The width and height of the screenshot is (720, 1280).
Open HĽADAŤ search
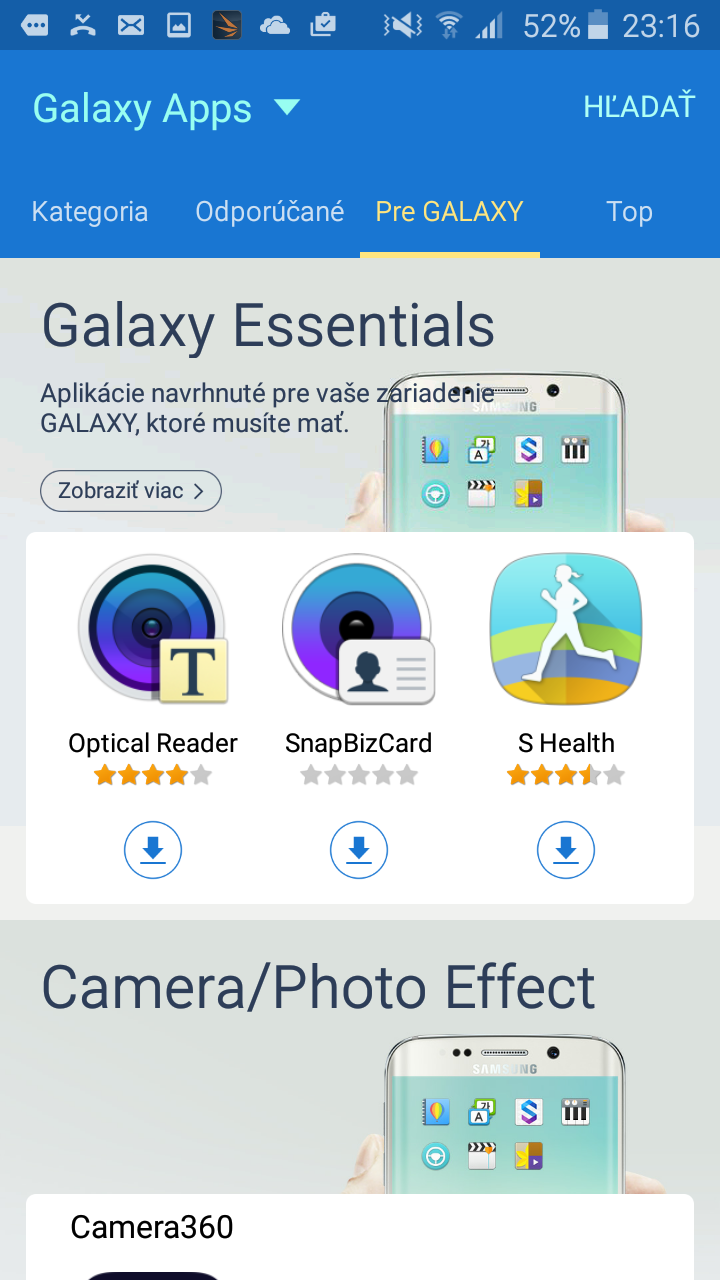639,106
